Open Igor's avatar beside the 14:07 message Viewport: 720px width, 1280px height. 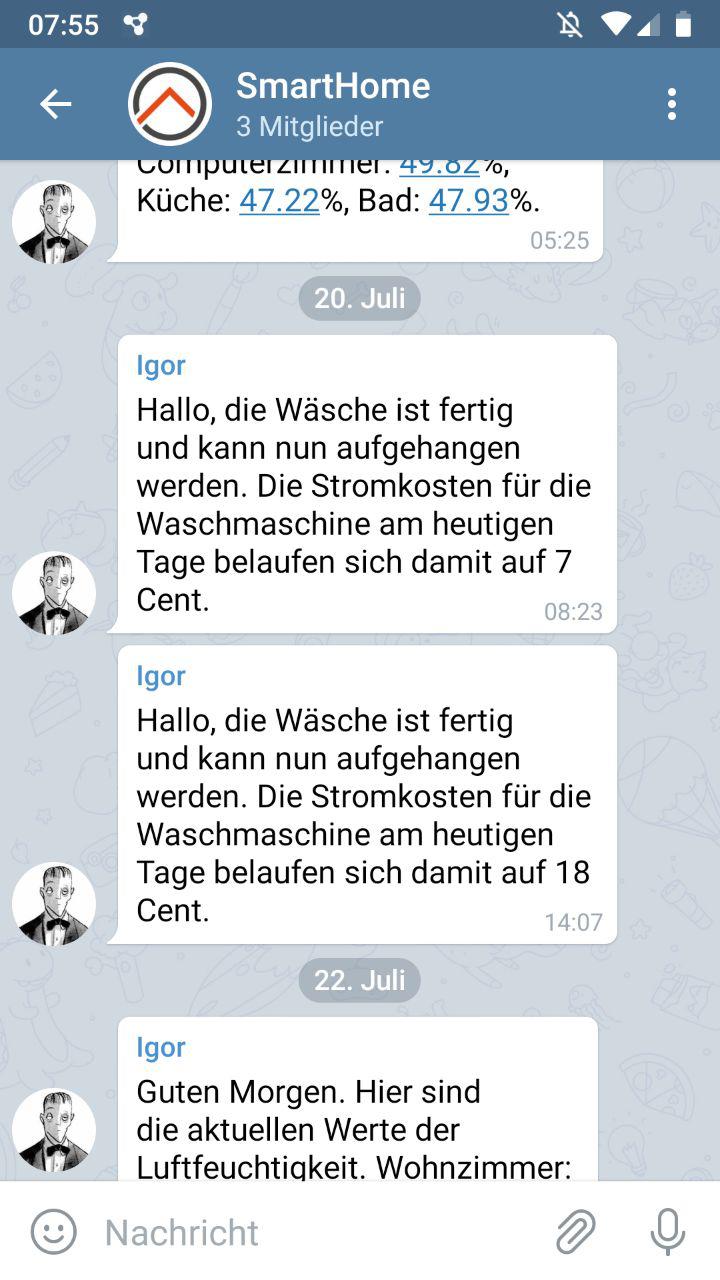(x=54, y=904)
